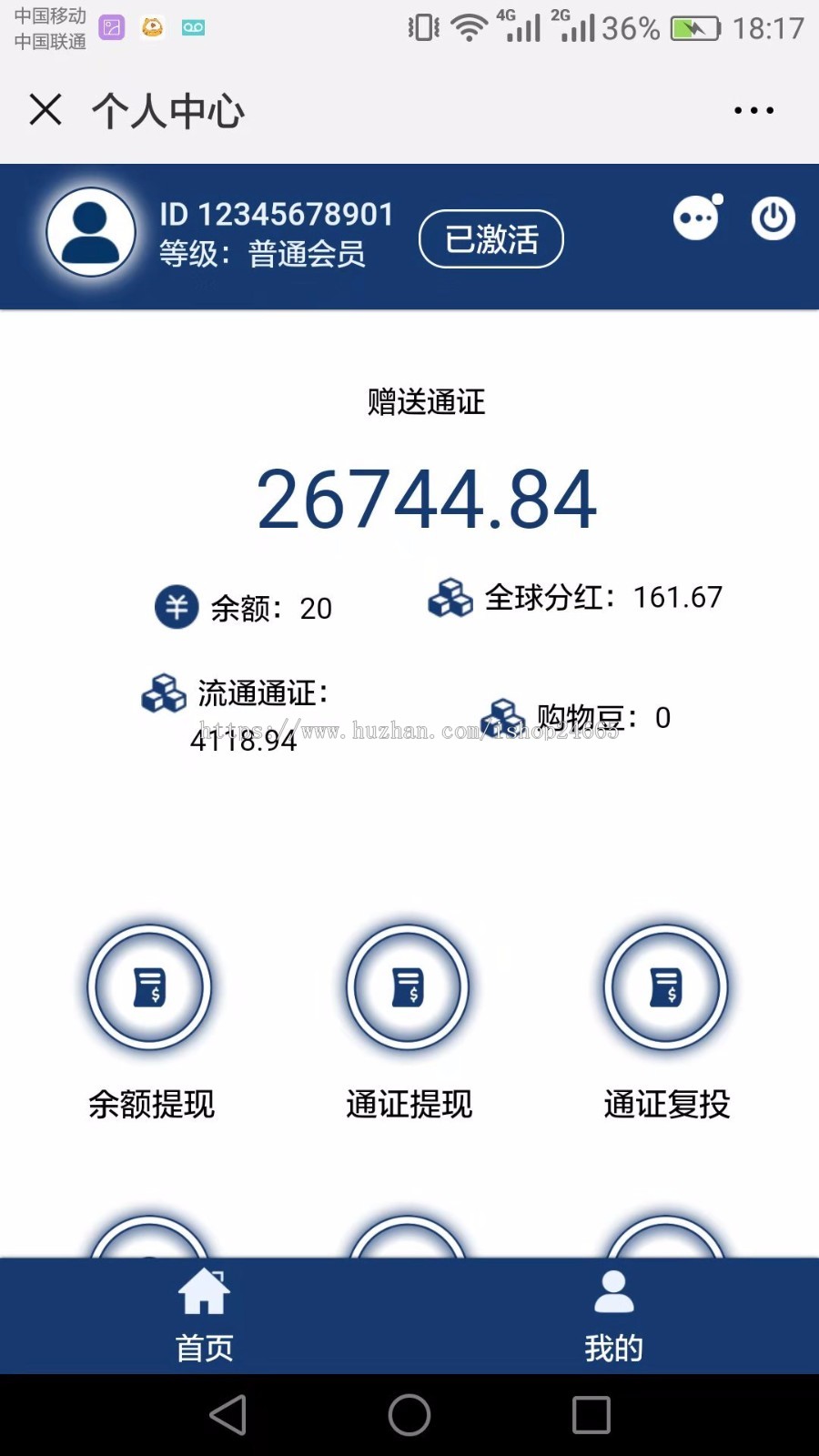
Task: Tap the 已激活 status button
Action: (x=490, y=239)
